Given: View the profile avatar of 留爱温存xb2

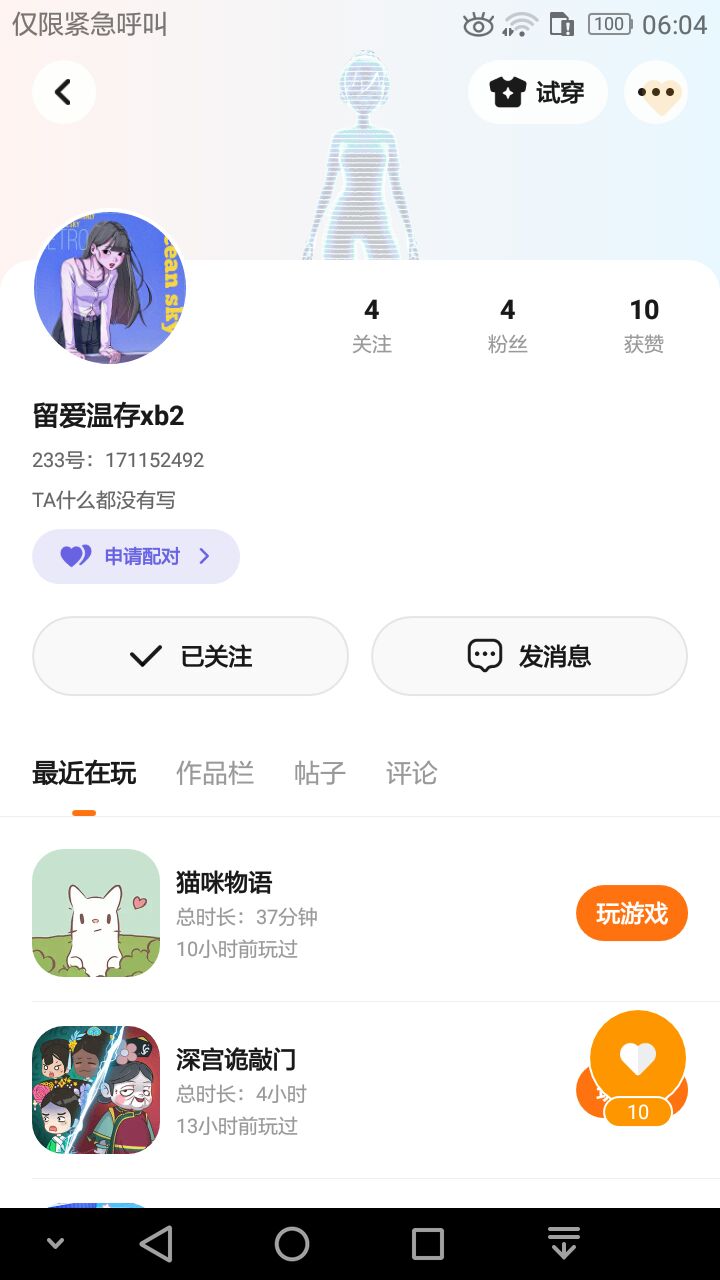Looking at the screenshot, I should 110,288.
